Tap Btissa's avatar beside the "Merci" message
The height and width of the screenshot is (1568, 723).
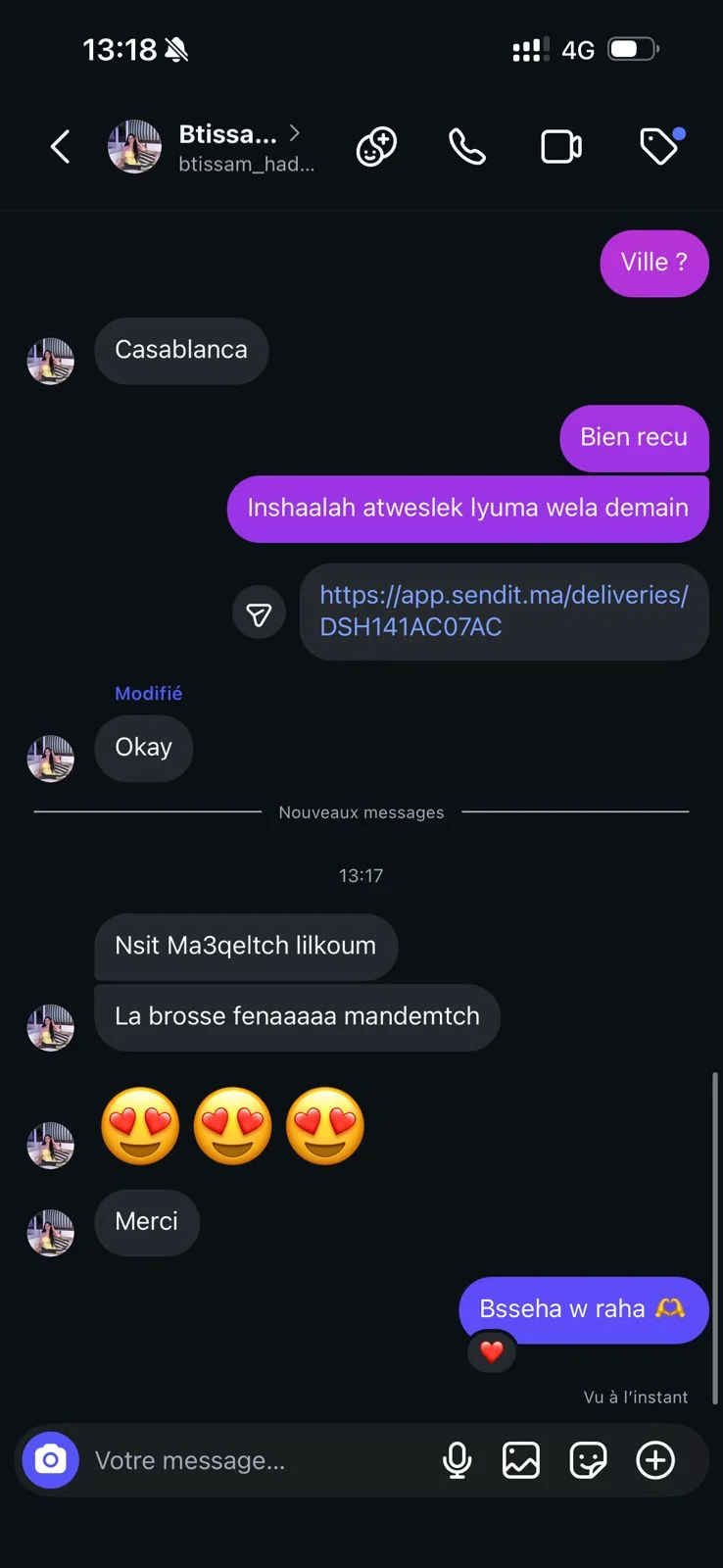(x=51, y=1233)
